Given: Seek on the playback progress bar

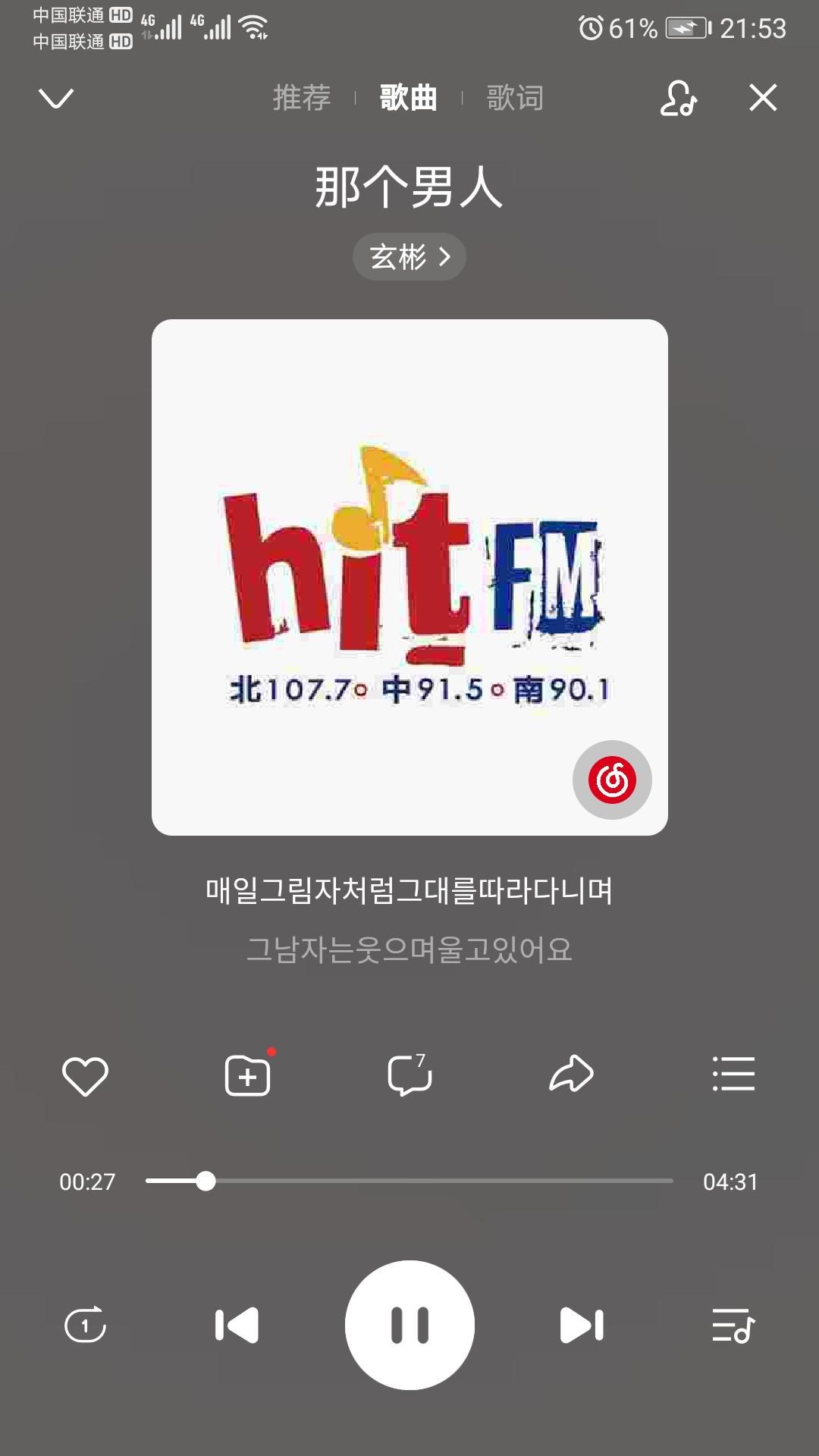Looking at the screenshot, I should [409, 1181].
